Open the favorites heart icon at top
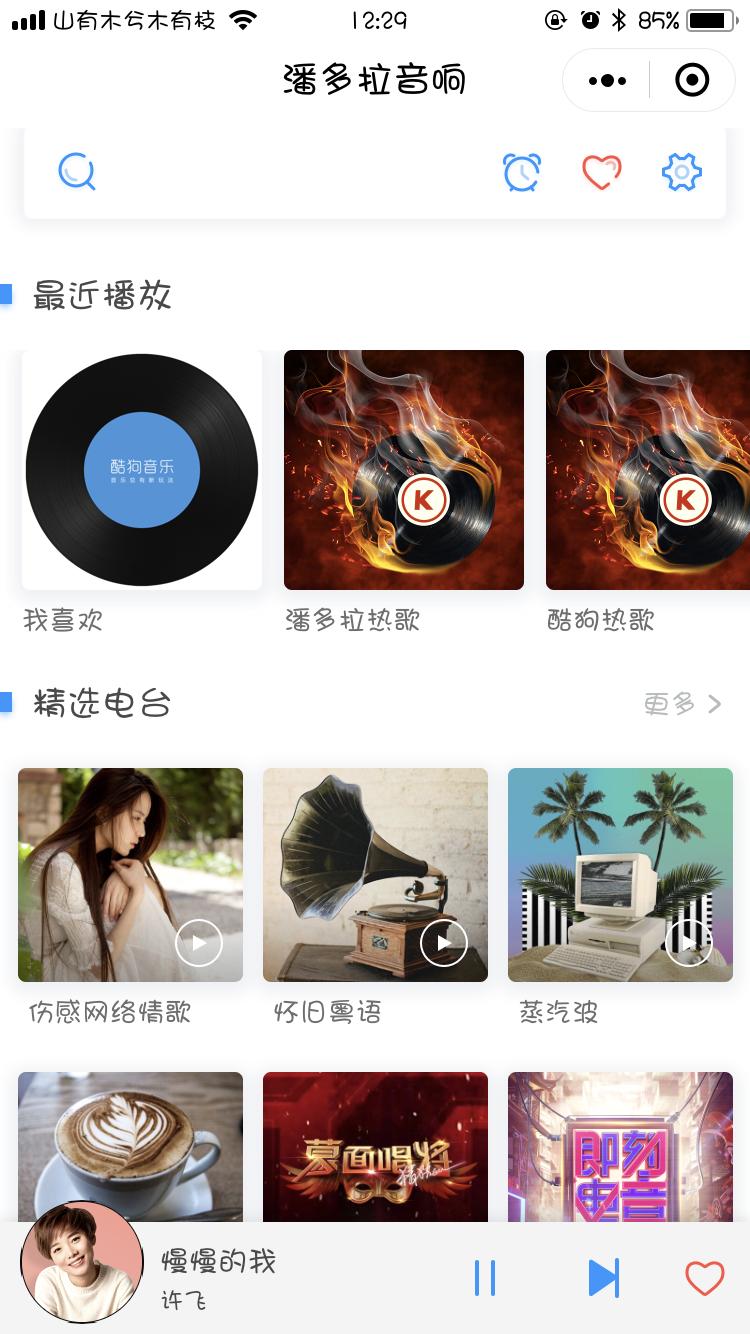This screenshot has height=1334, width=750. pyautogui.click(x=601, y=170)
